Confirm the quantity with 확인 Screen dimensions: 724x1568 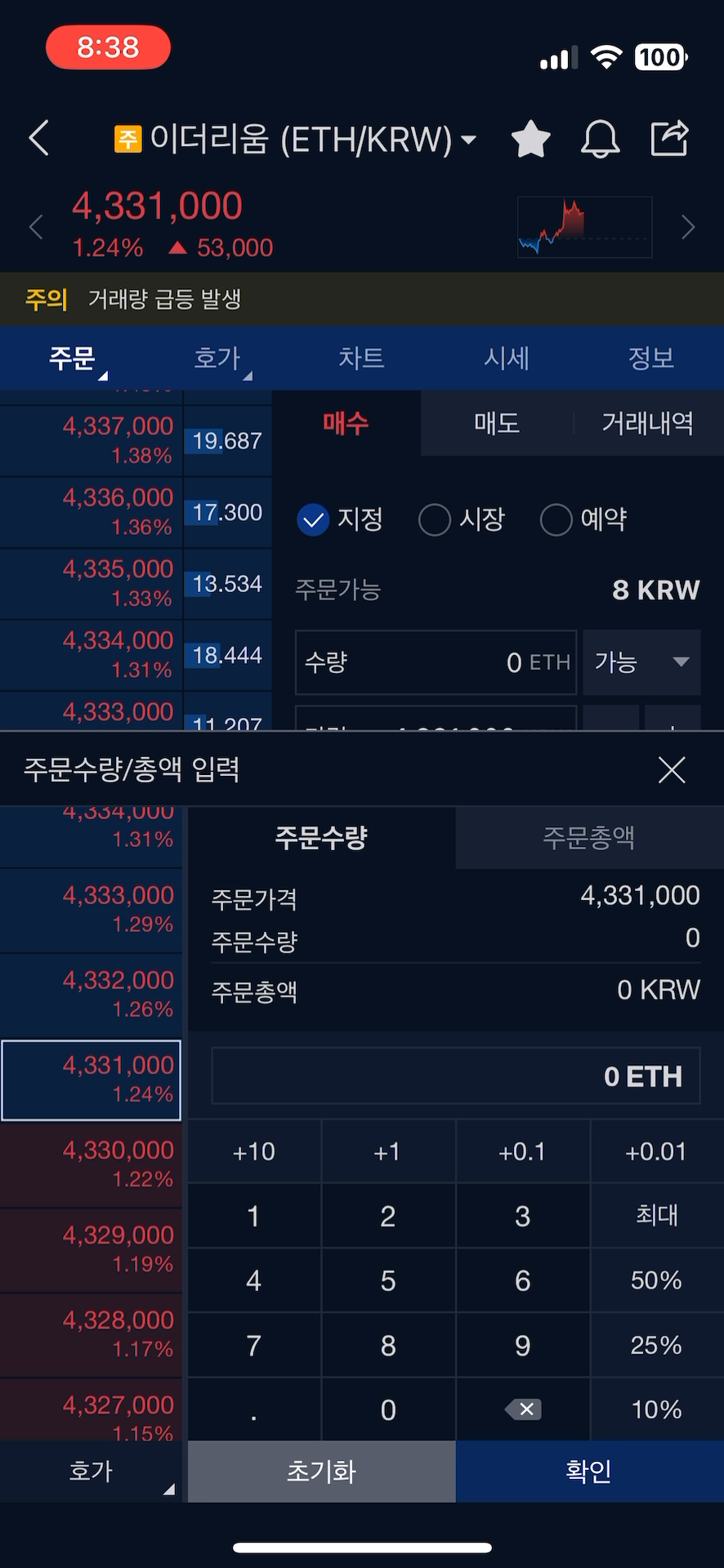(x=588, y=1471)
